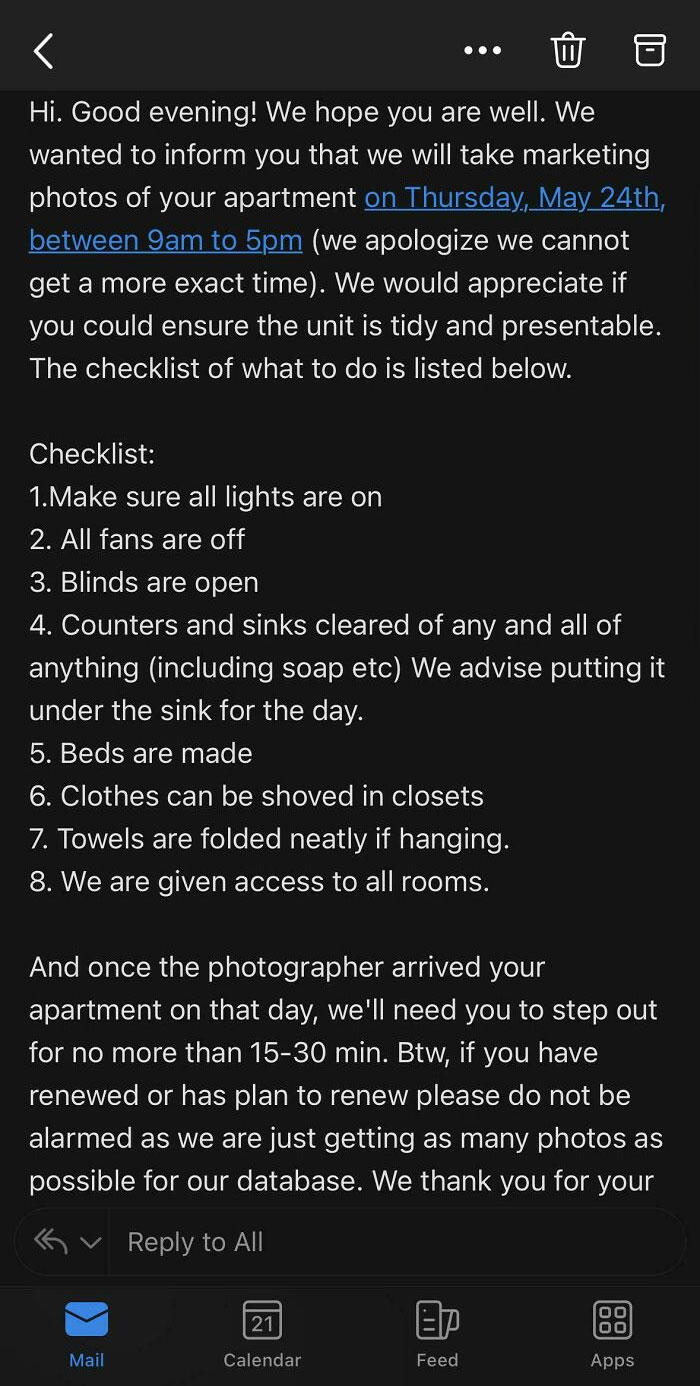This screenshot has height=1386, width=700.
Task: Switch to the Calendar tab
Action: point(262,1333)
